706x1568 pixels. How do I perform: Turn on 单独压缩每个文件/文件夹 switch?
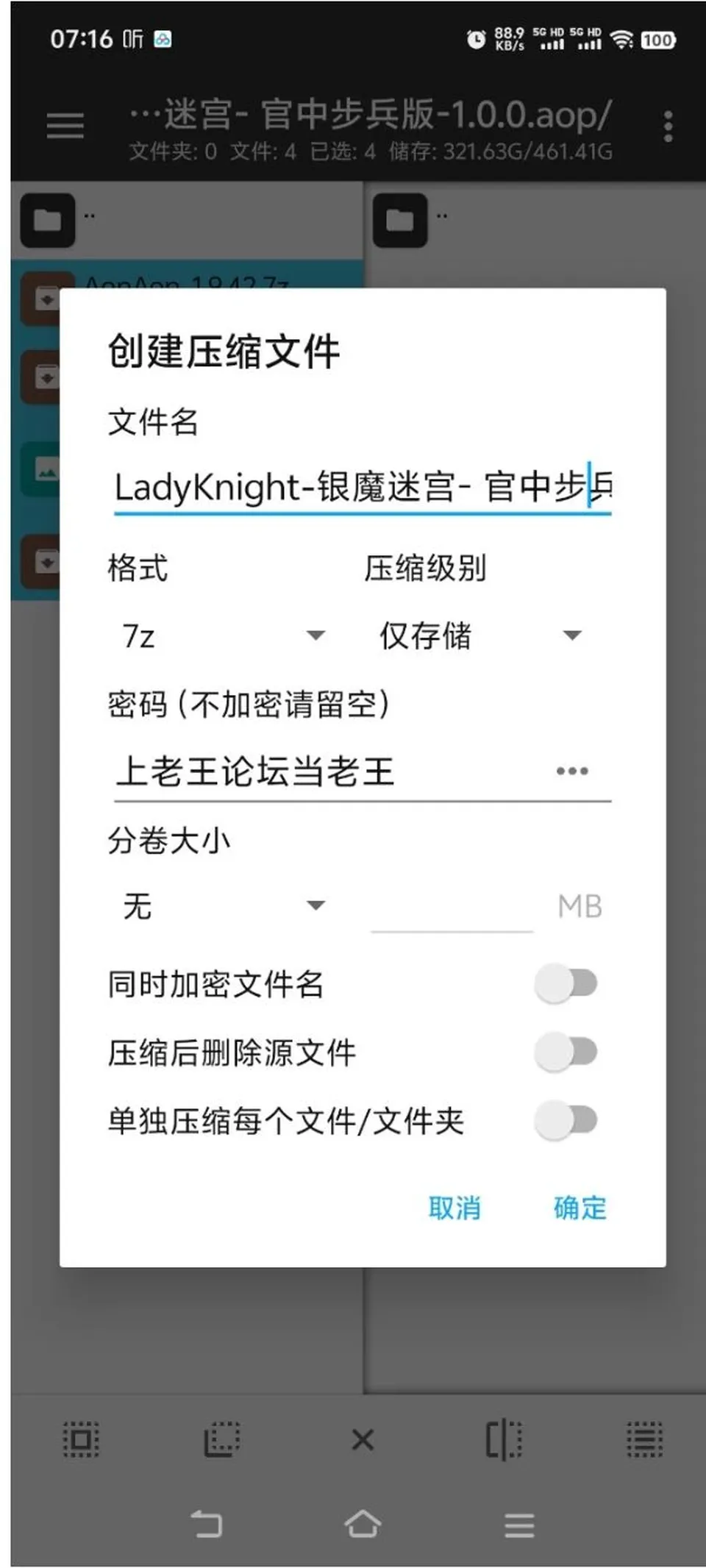(x=566, y=1121)
